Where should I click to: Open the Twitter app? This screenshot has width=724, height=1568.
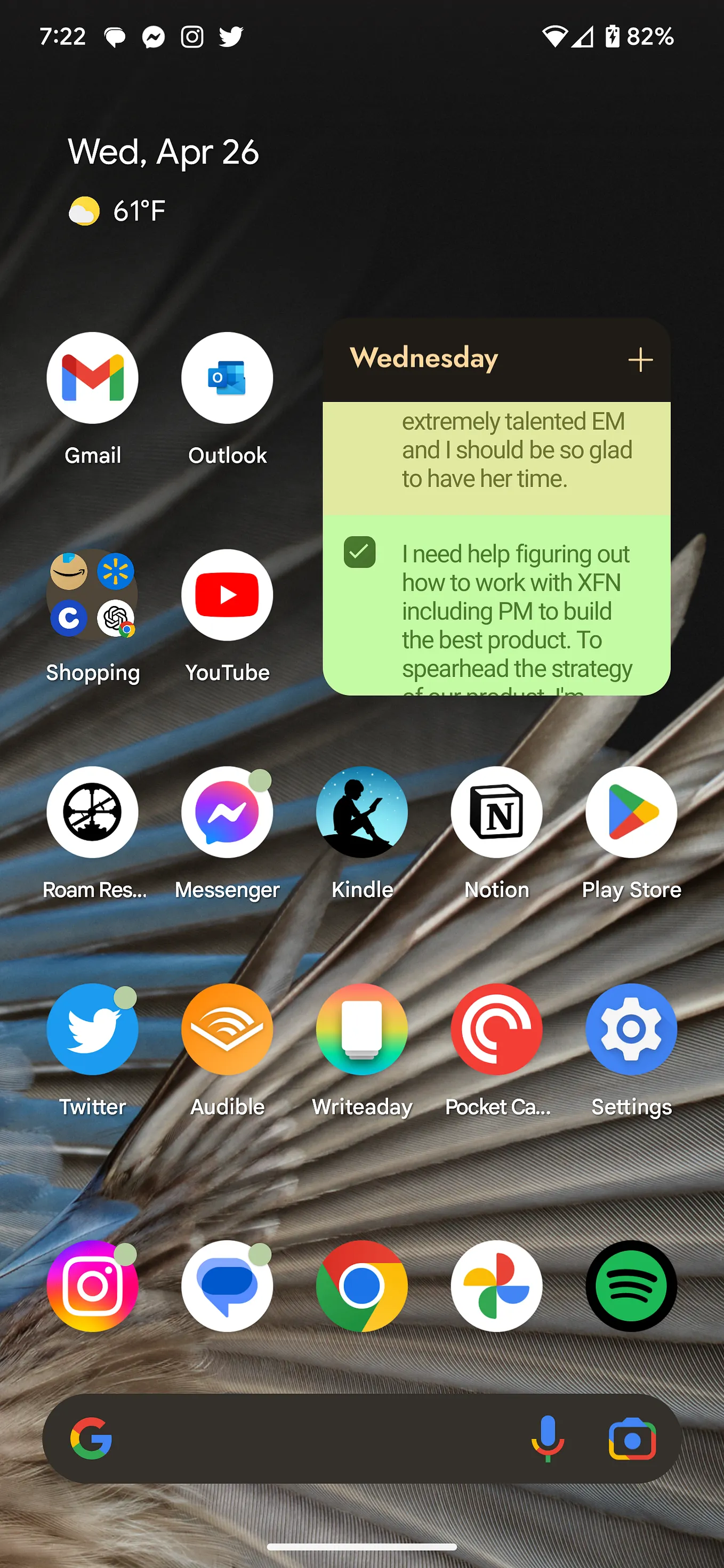click(x=92, y=1029)
